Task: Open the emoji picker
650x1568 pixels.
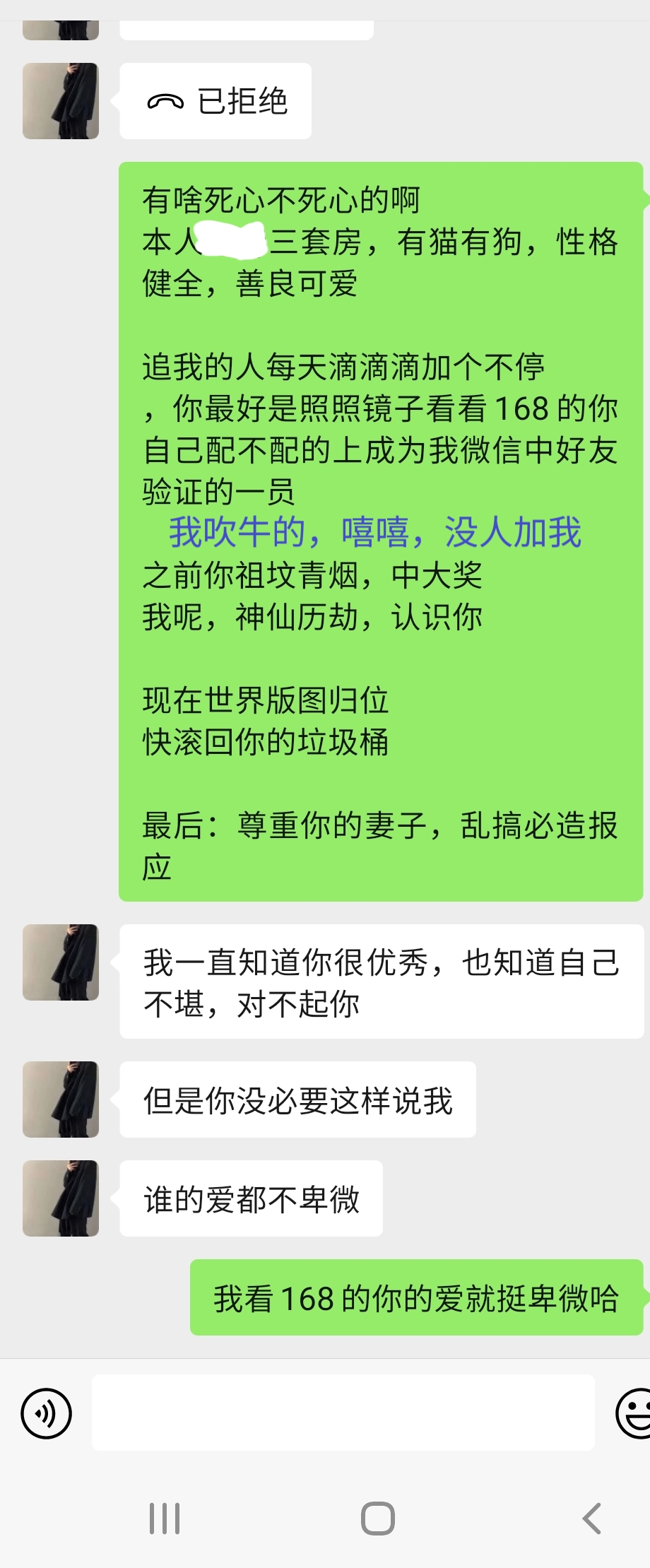Action: (634, 1413)
